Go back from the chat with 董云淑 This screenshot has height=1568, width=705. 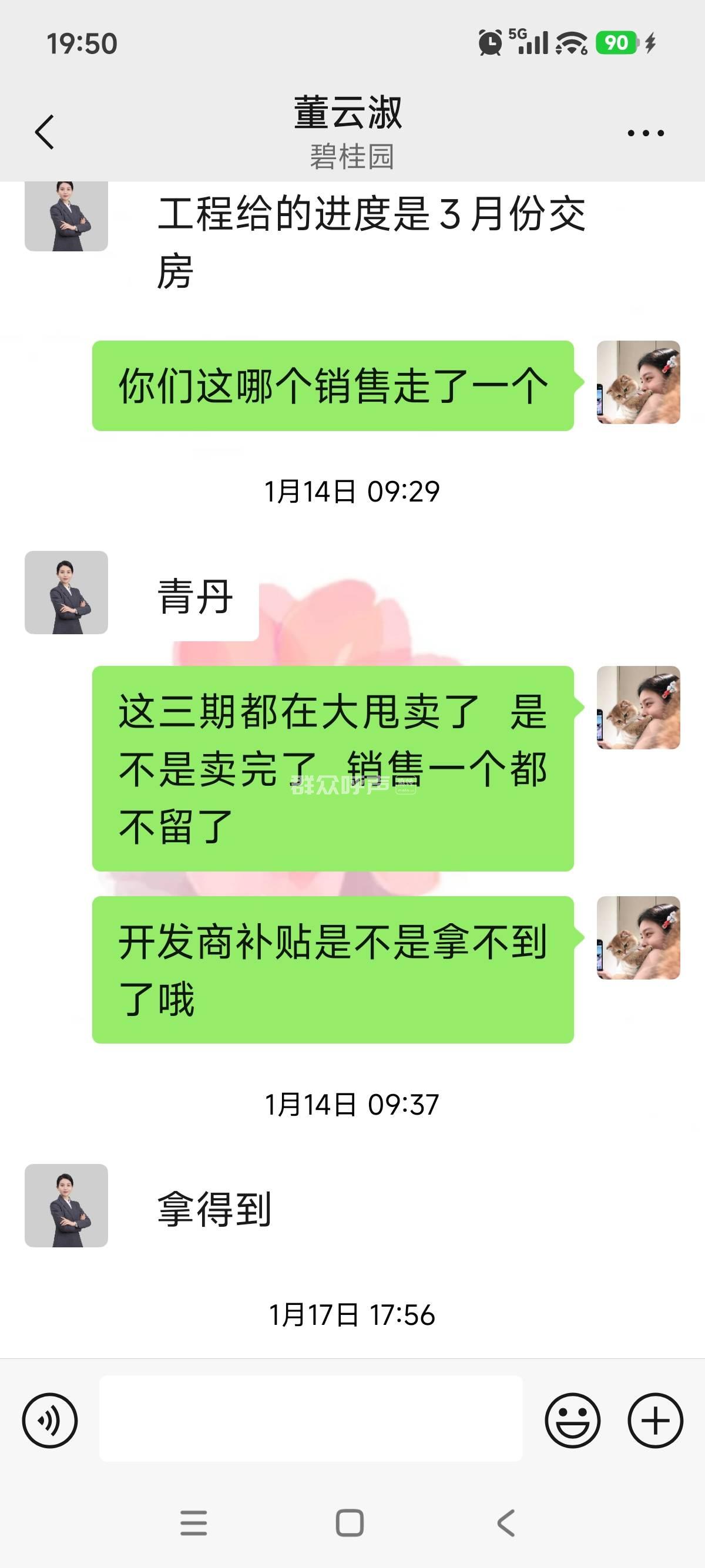45,132
